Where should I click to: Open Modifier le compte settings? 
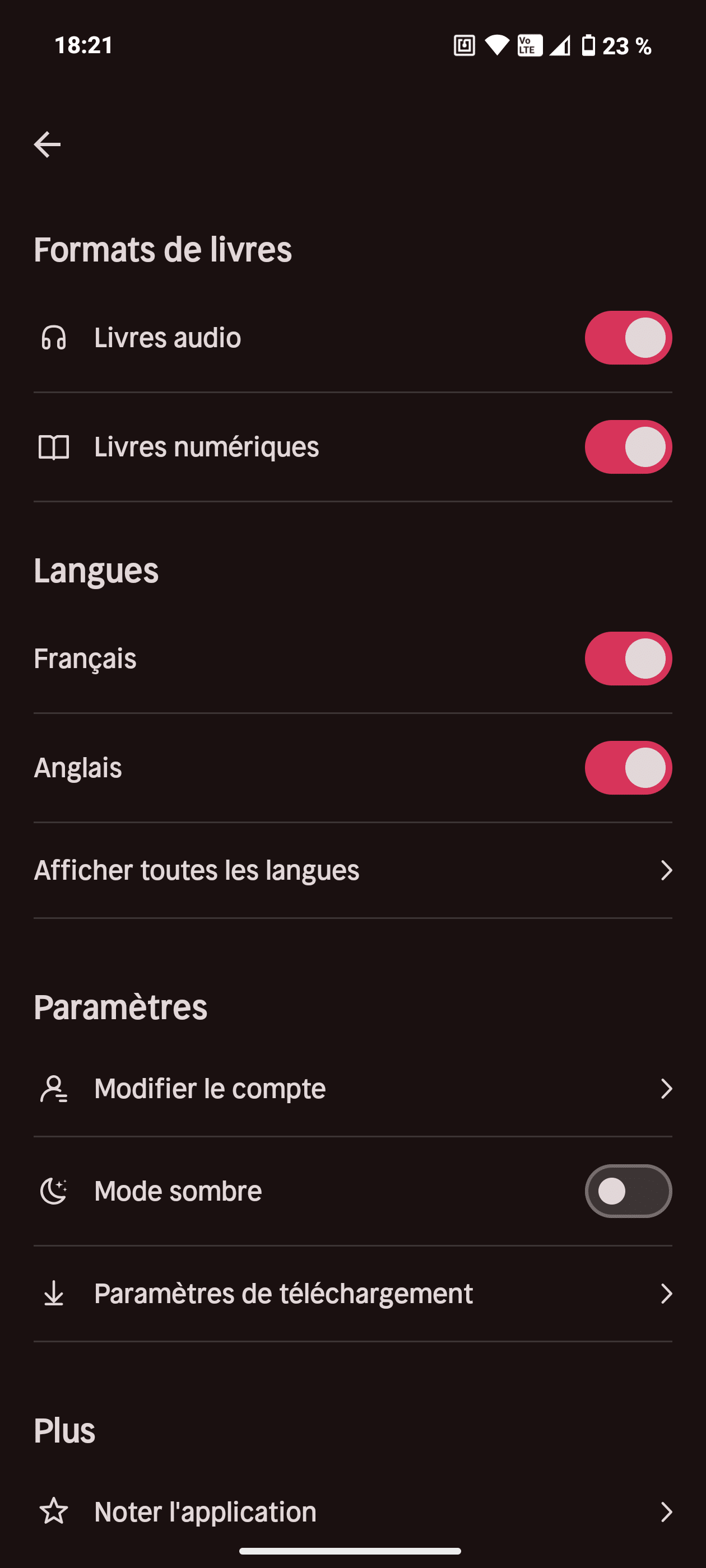[352, 1088]
